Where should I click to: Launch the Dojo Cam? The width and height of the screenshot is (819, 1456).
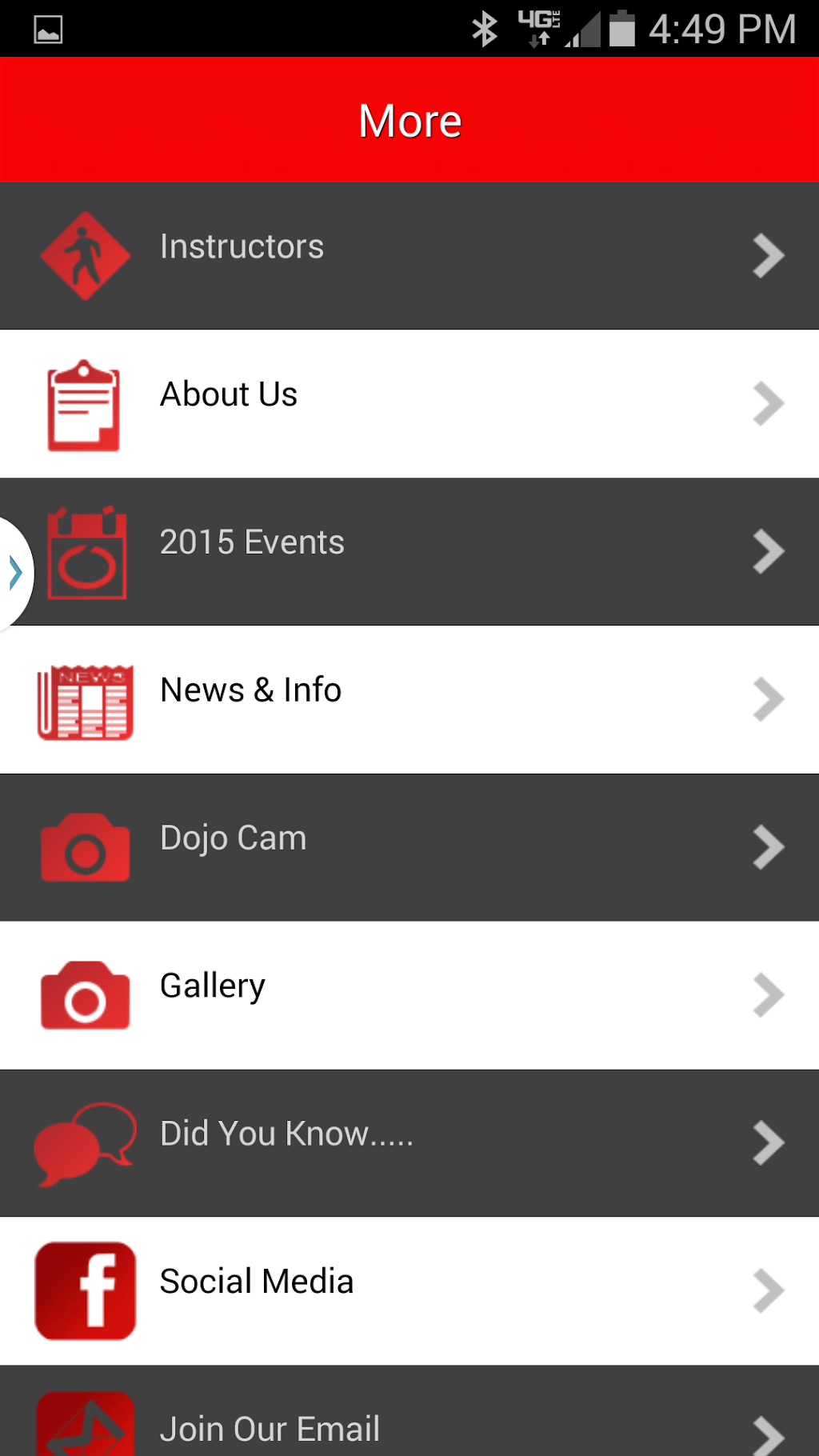pos(409,847)
